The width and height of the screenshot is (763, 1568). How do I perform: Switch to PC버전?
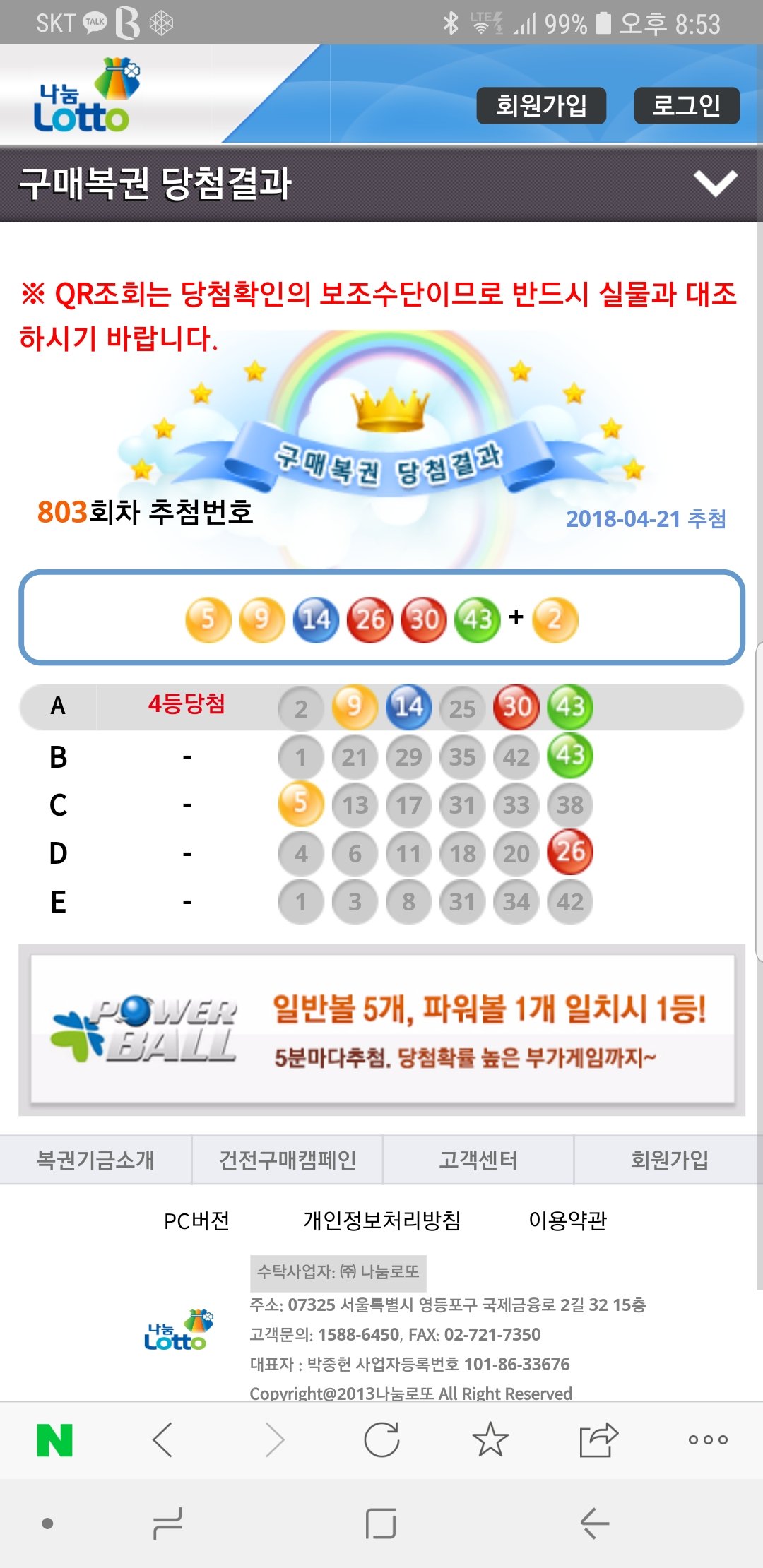pyautogui.click(x=196, y=1220)
